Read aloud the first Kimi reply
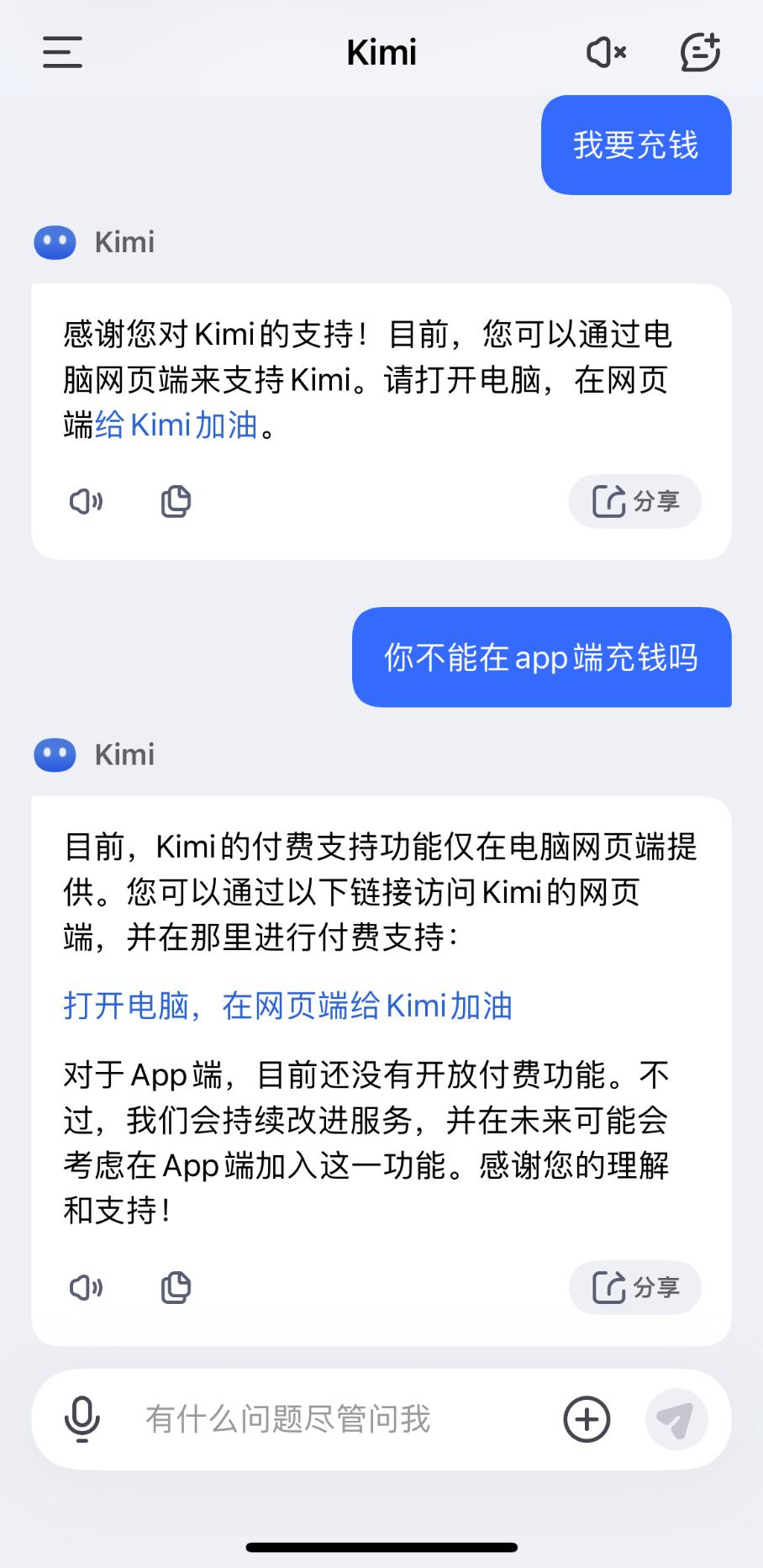Screen dimensions: 763x1568 coord(86,502)
